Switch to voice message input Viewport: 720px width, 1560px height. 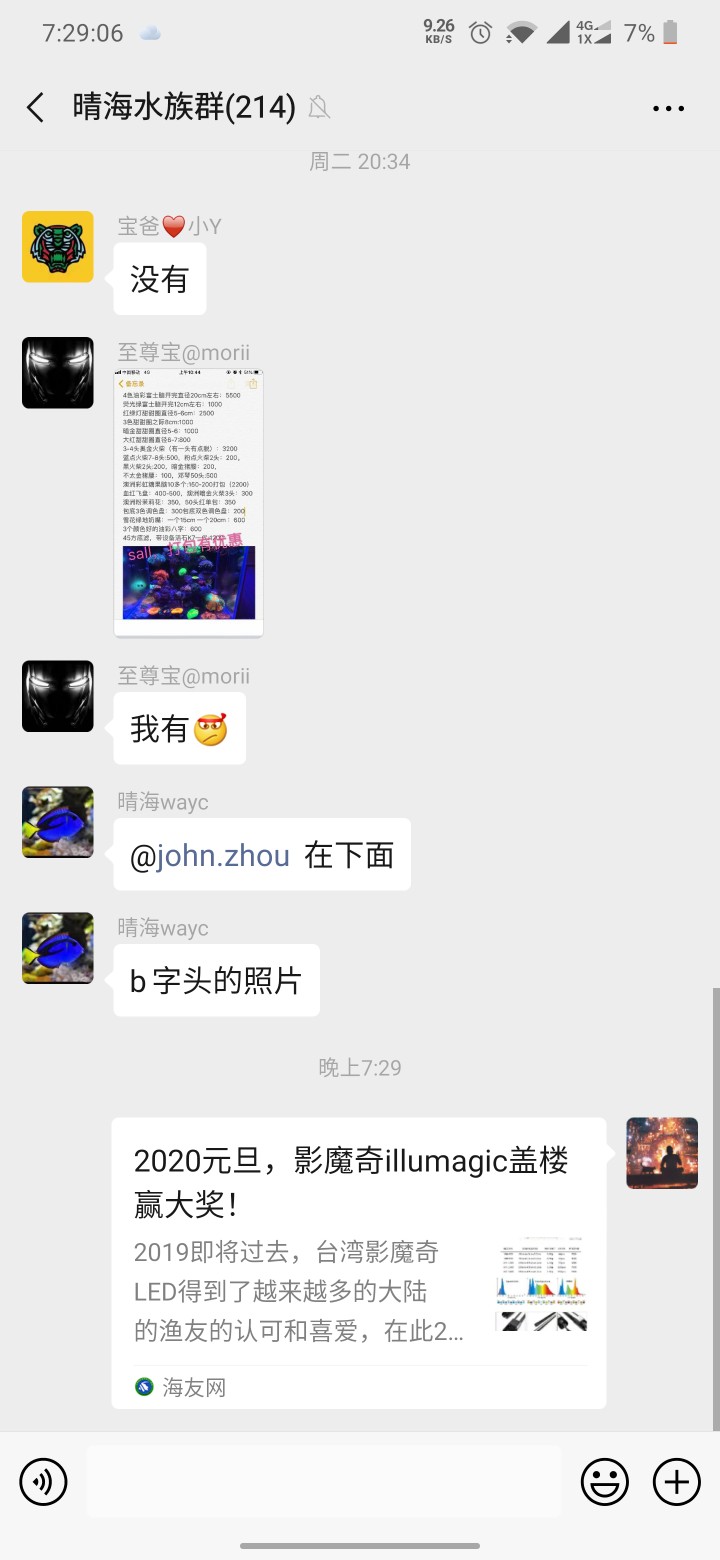(43, 1481)
